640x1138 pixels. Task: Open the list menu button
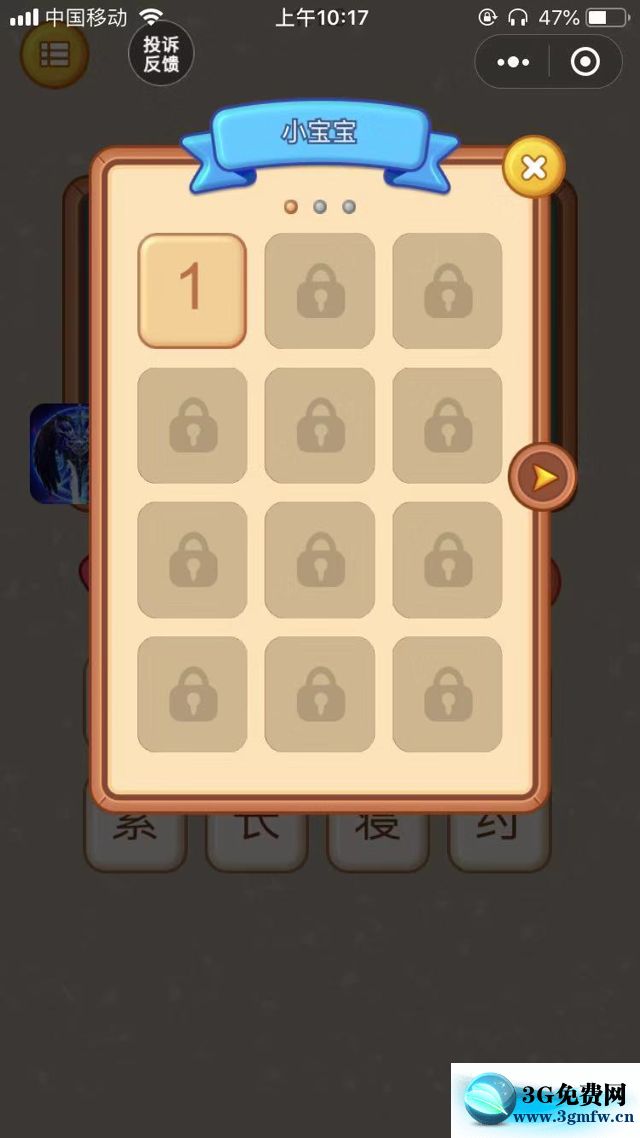(x=54, y=54)
